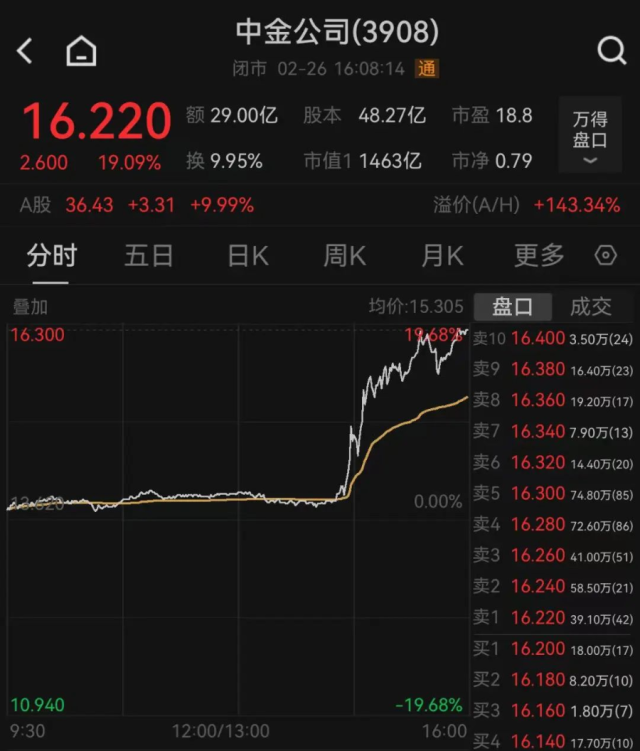Open the 更多 chart options
This screenshot has height=751, width=640.
(x=539, y=255)
